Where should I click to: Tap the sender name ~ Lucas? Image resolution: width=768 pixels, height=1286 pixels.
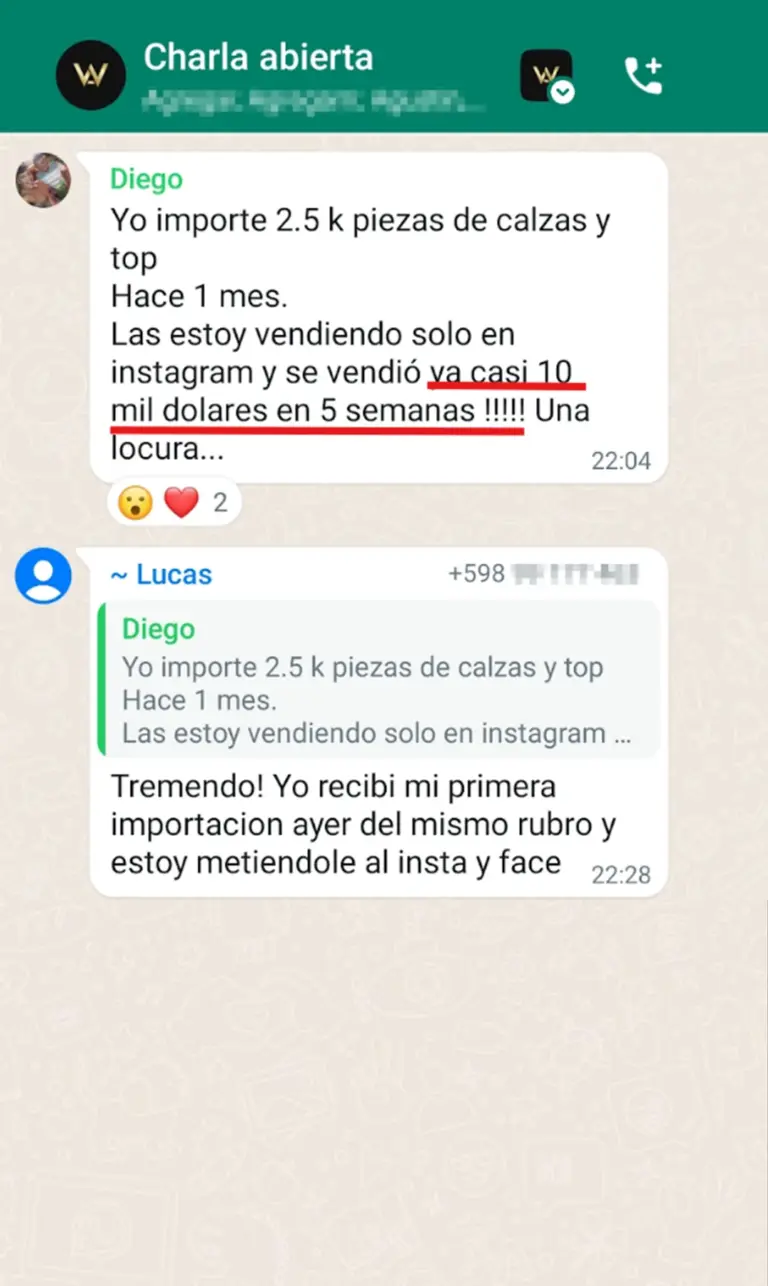163,574
